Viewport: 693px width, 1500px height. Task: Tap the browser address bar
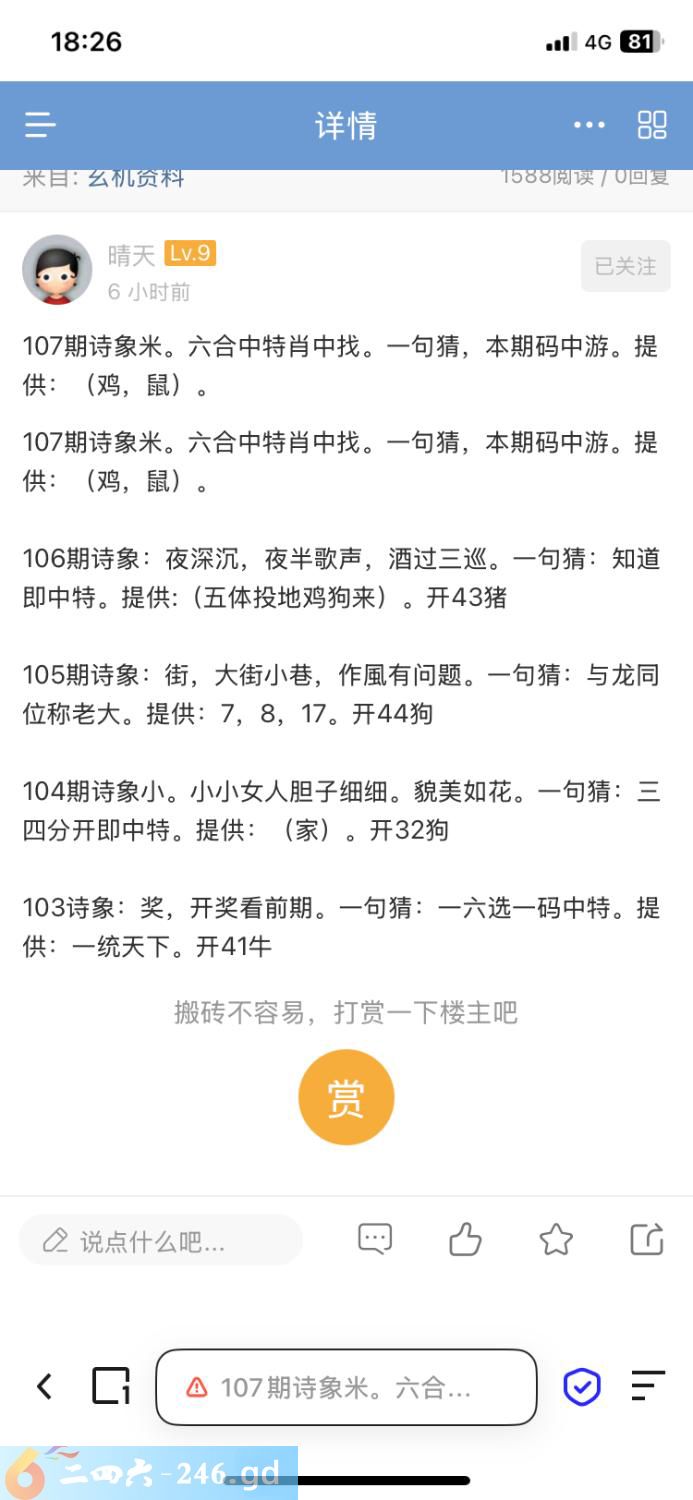[x=346, y=1387]
